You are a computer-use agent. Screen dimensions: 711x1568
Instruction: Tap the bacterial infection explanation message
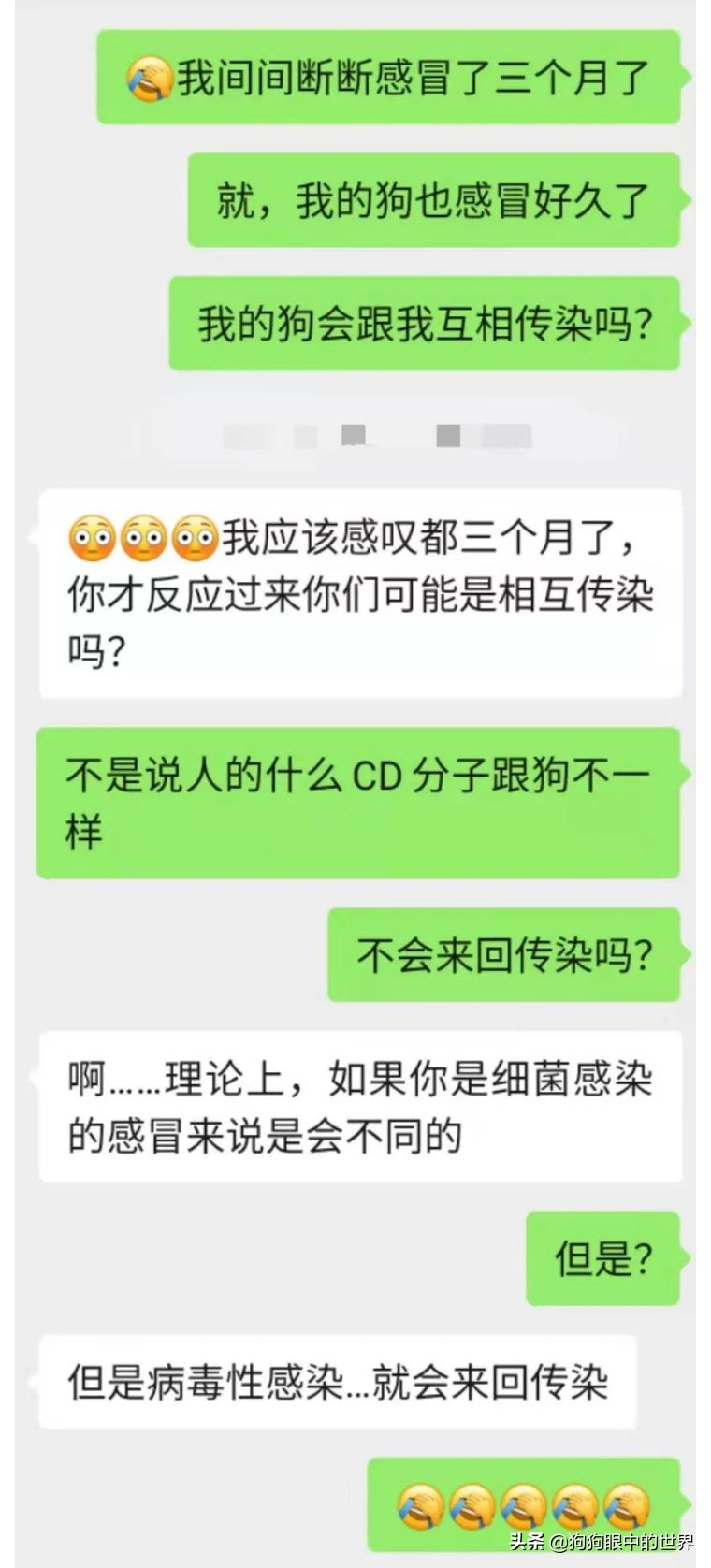click(x=355, y=1106)
